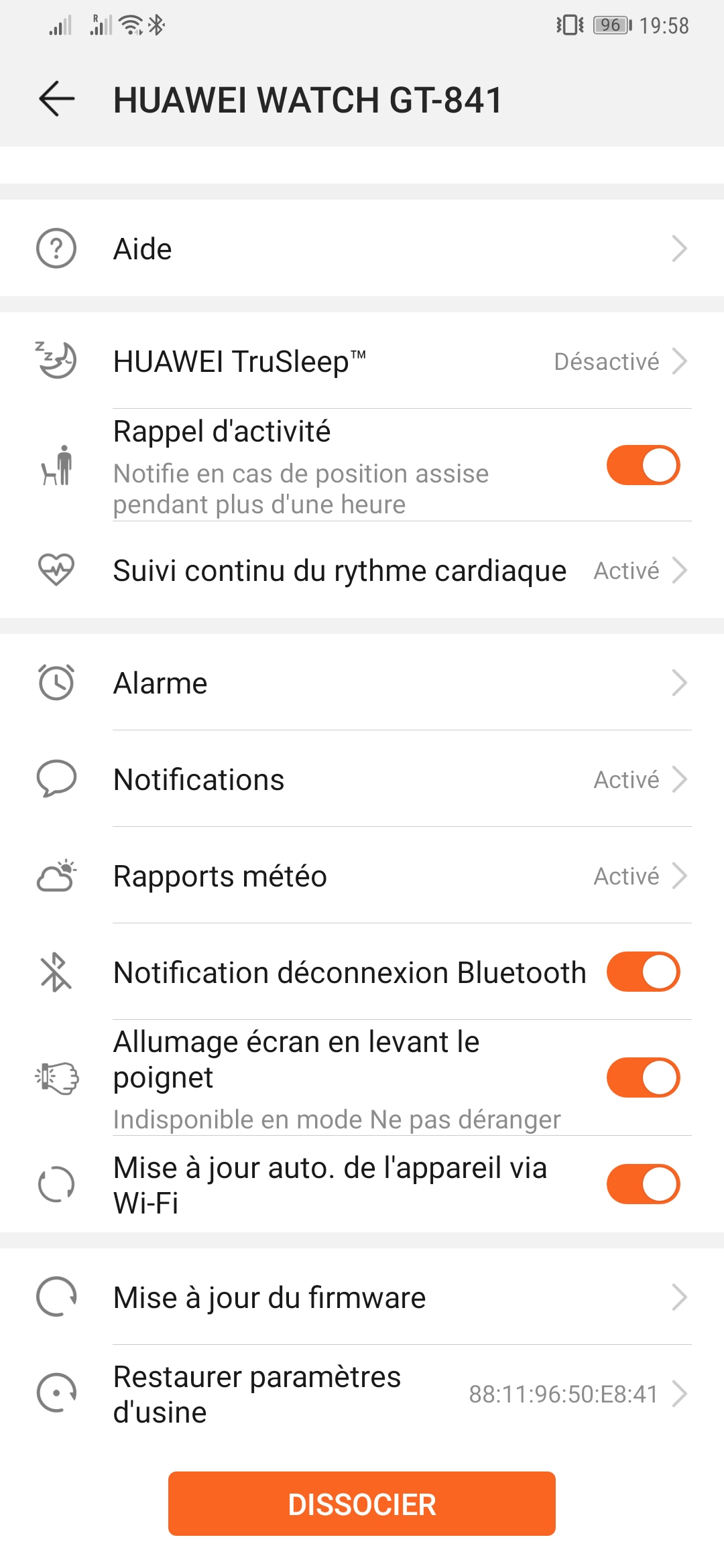Open the Aide help page

(x=362, y=249)
